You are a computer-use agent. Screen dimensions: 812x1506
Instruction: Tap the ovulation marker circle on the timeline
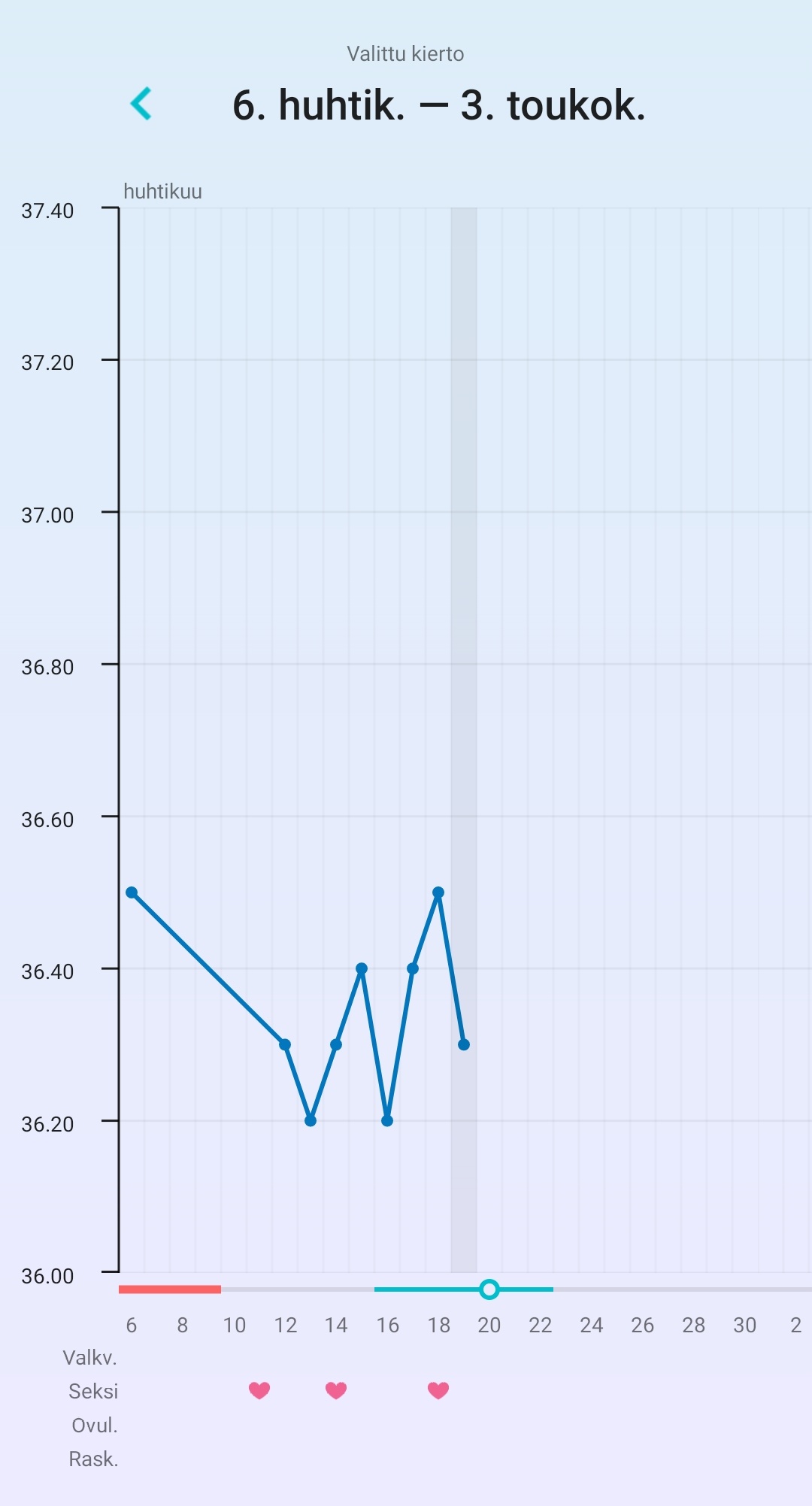(489, 1289)
